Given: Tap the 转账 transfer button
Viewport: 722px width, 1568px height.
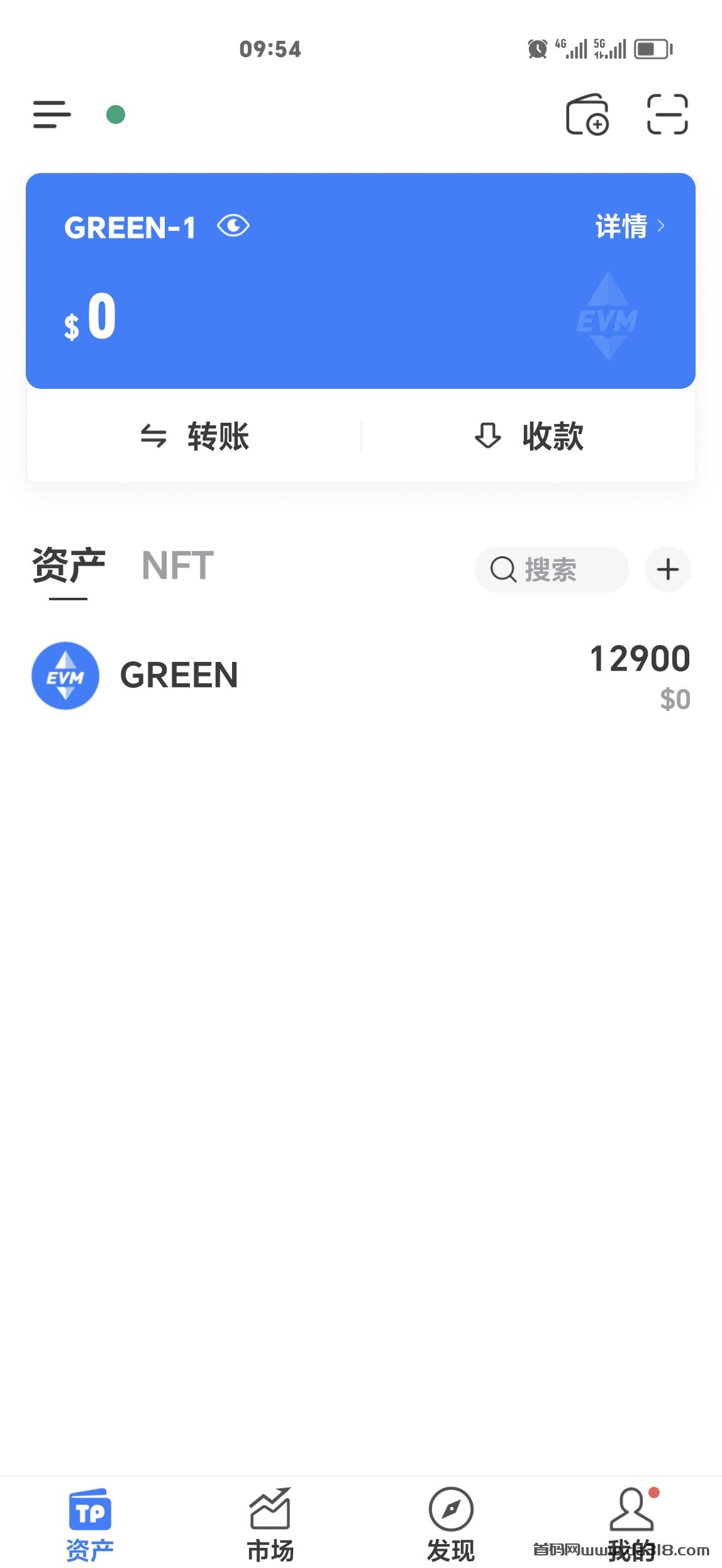Looking at the screenshot, I should (194, 436).
